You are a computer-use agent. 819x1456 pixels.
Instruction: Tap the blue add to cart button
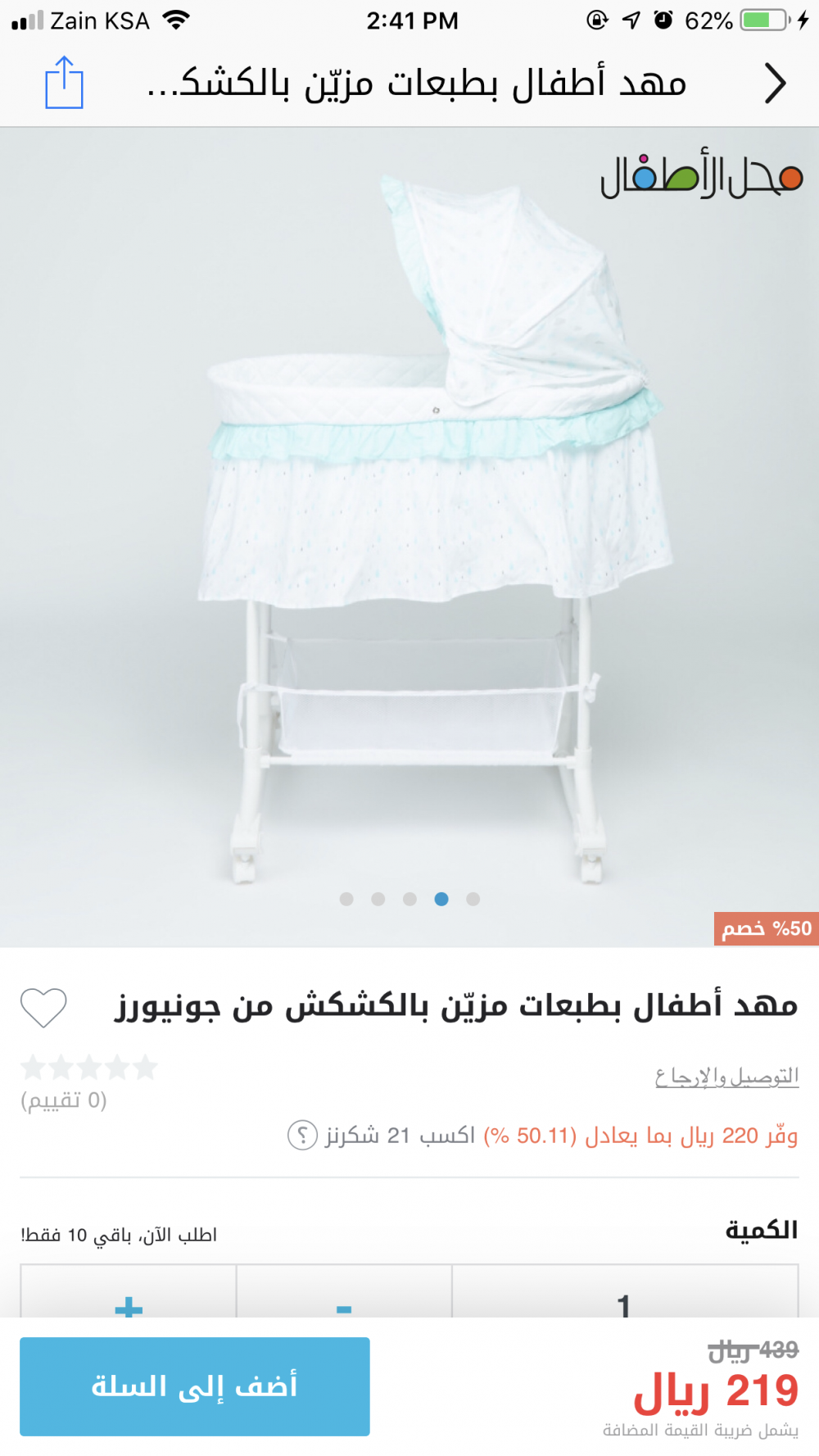pyautogui.click(x=195, y=1386)
